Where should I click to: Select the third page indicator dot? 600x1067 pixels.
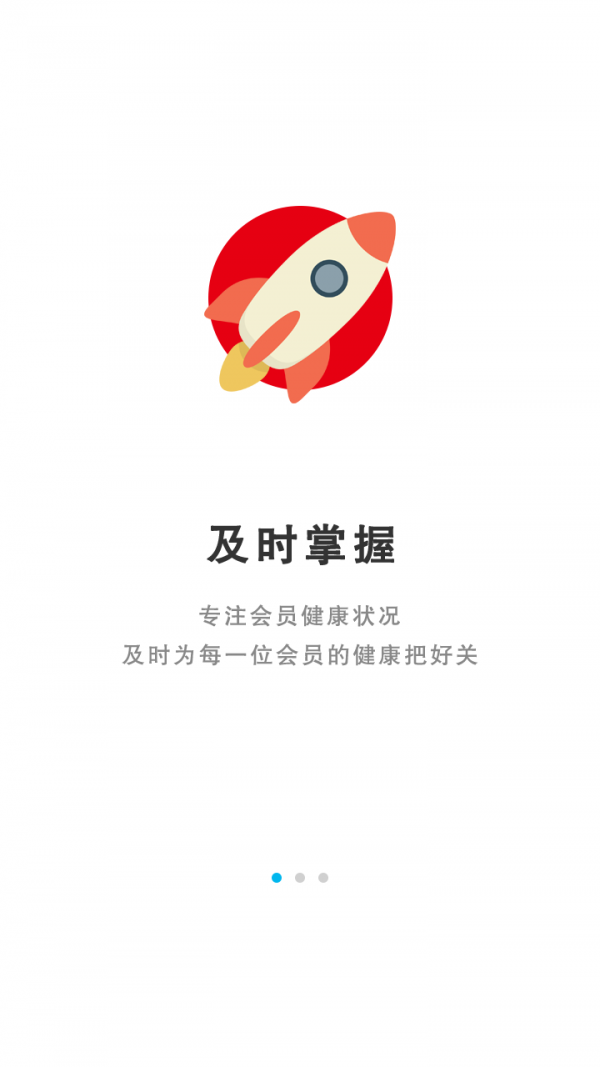click(x=323, y=878)
